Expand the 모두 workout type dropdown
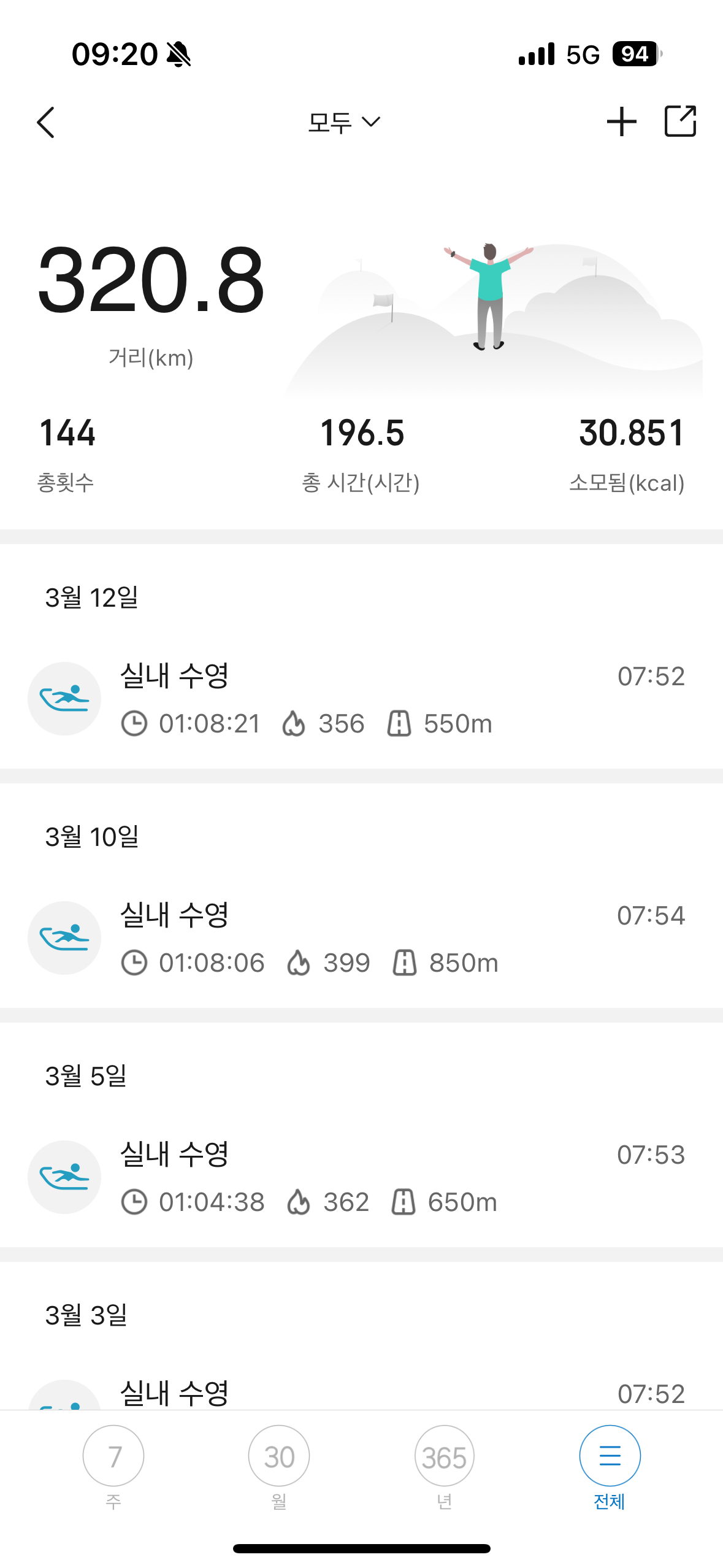723x1568 pixels. coord(344,122)
